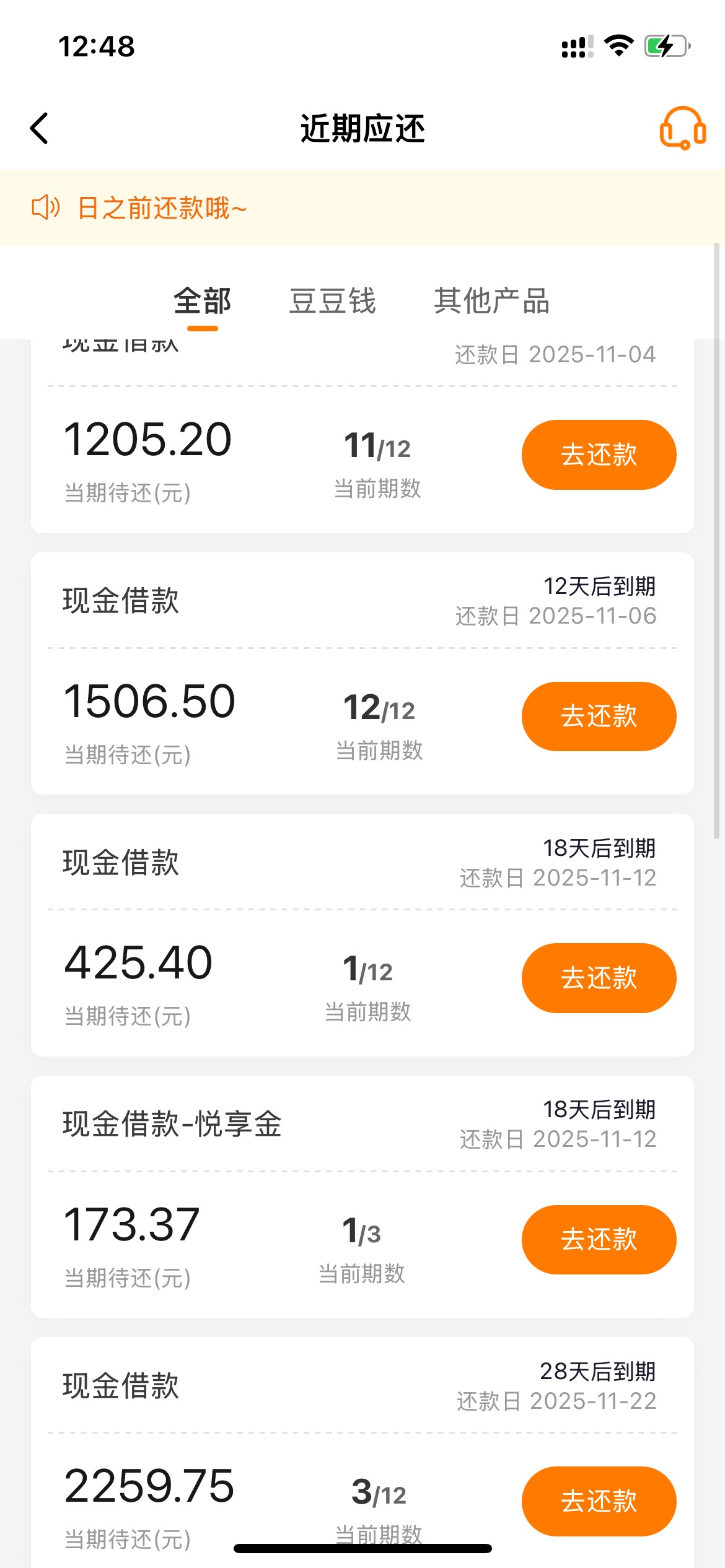
Task: Open the 现金借款-悦享金 loan card
Action: pos(172,1124)
